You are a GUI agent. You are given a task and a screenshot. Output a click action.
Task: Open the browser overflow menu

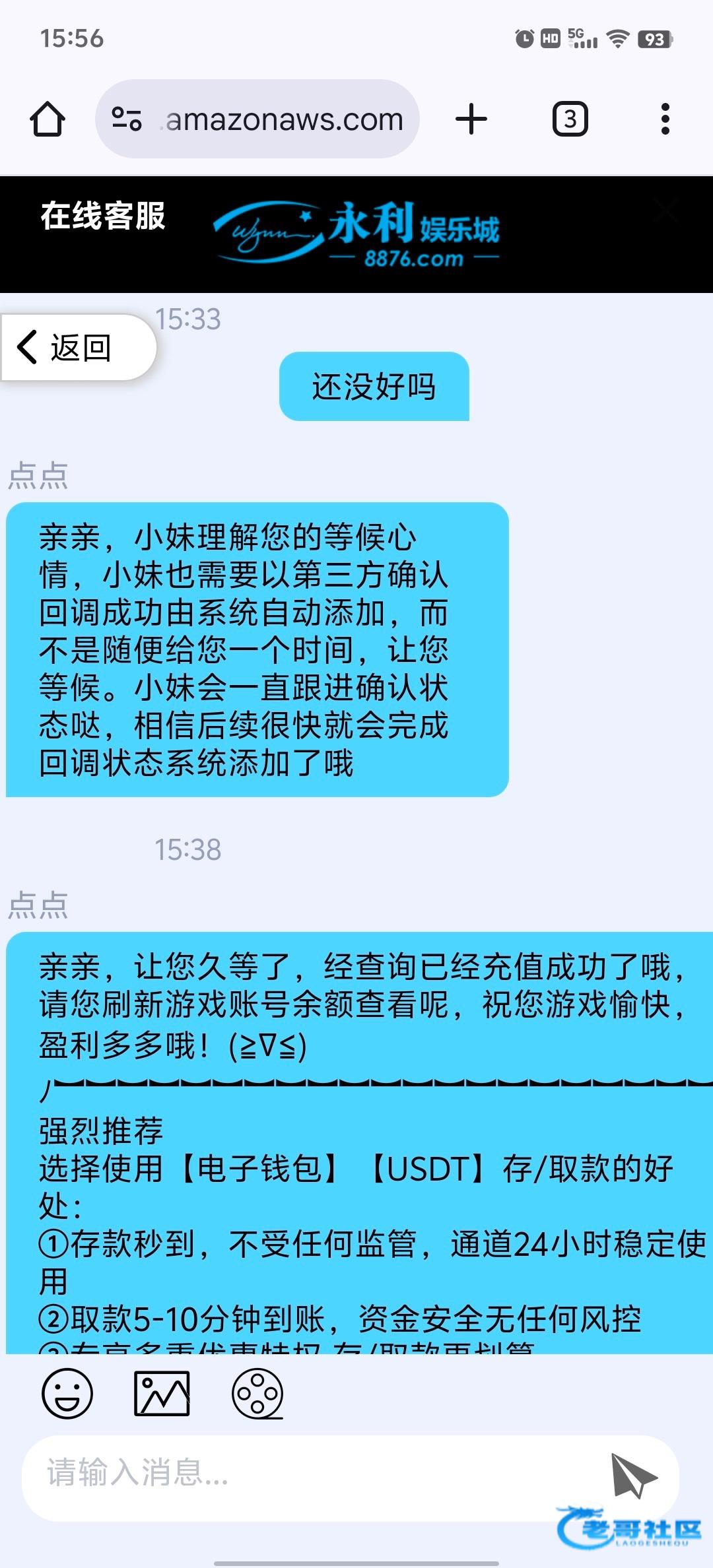[665, 119]
